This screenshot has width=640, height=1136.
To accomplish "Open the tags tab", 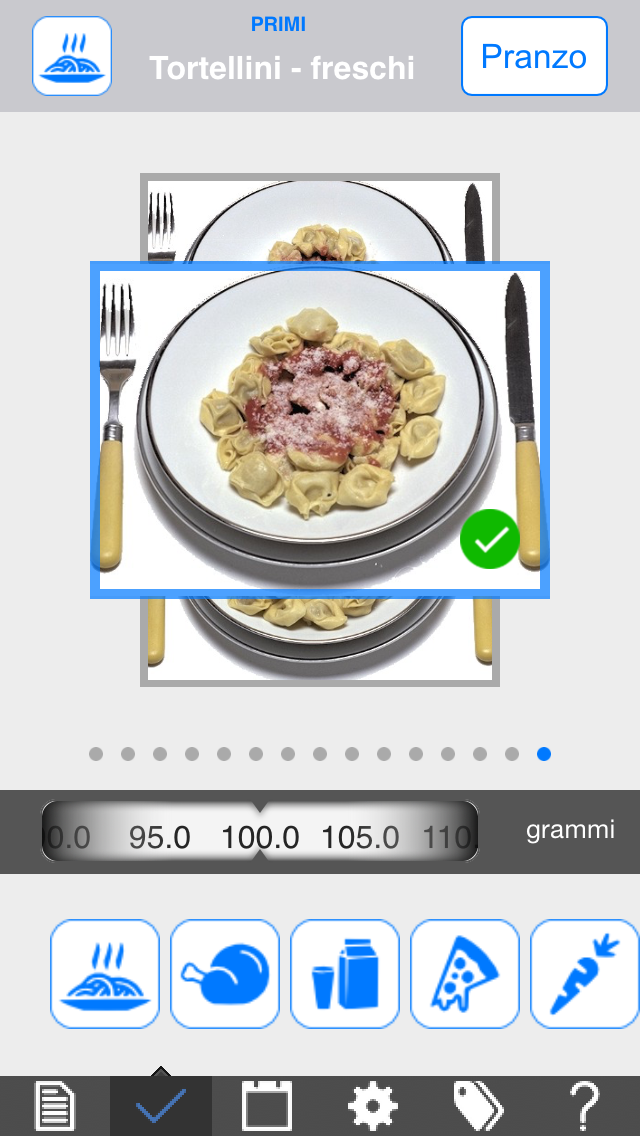I will coord(478,1106).
